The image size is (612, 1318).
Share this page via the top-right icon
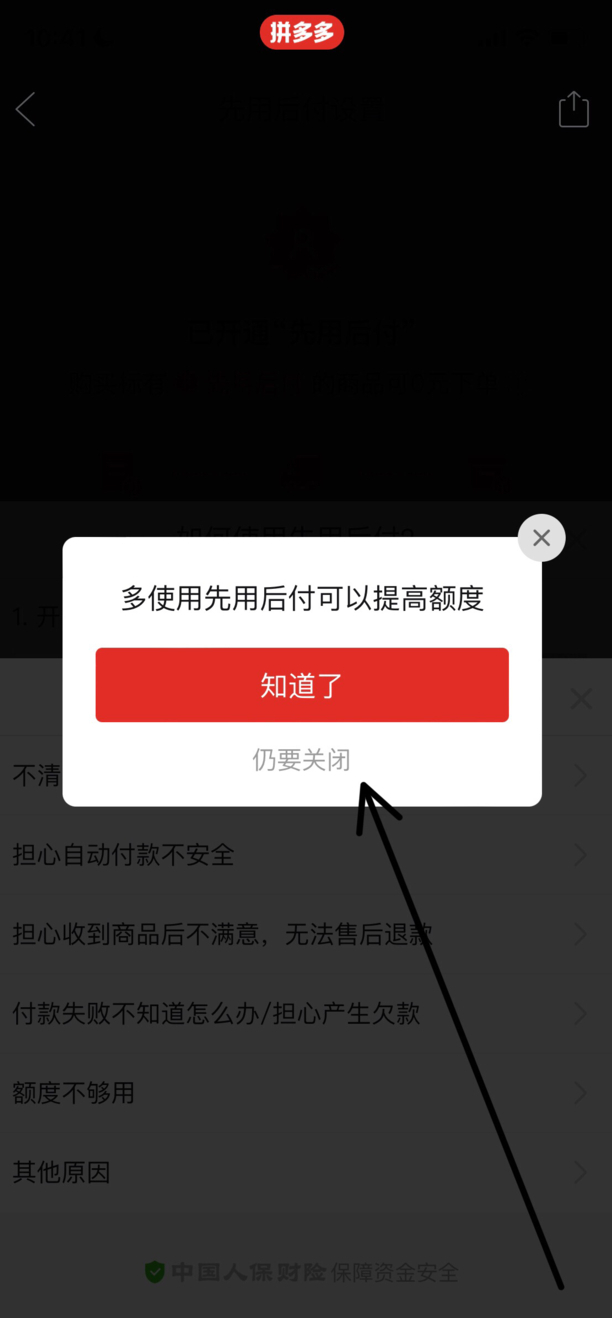[x=574, y=109]
